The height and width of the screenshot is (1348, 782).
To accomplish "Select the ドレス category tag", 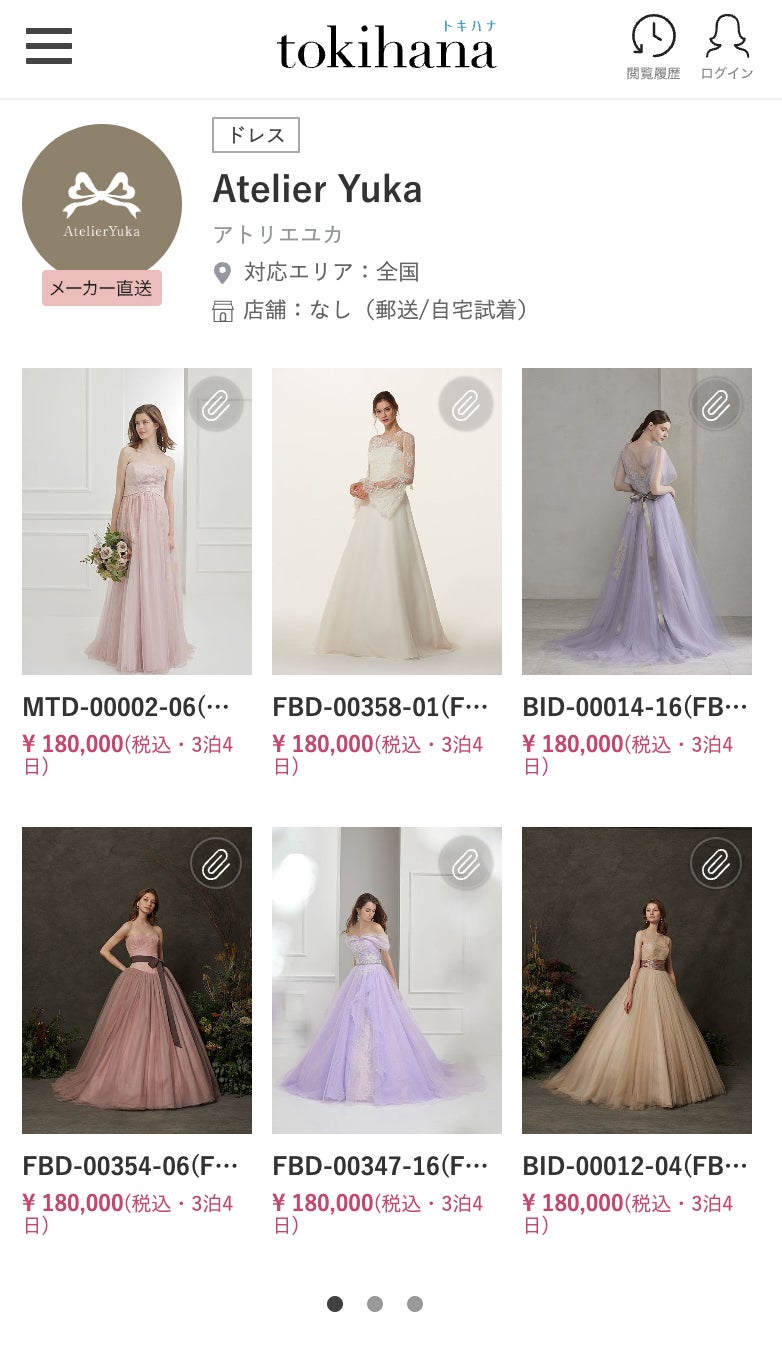I will tap(256, 135).
